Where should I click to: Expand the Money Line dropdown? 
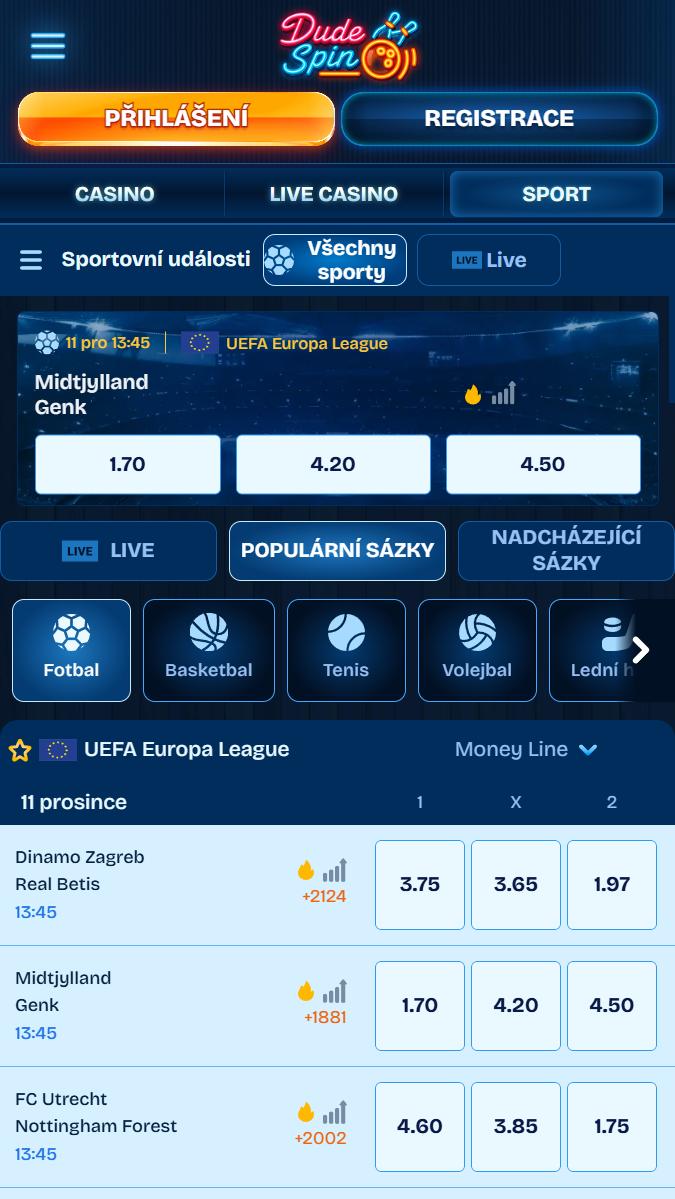click(x=526, y=749)
